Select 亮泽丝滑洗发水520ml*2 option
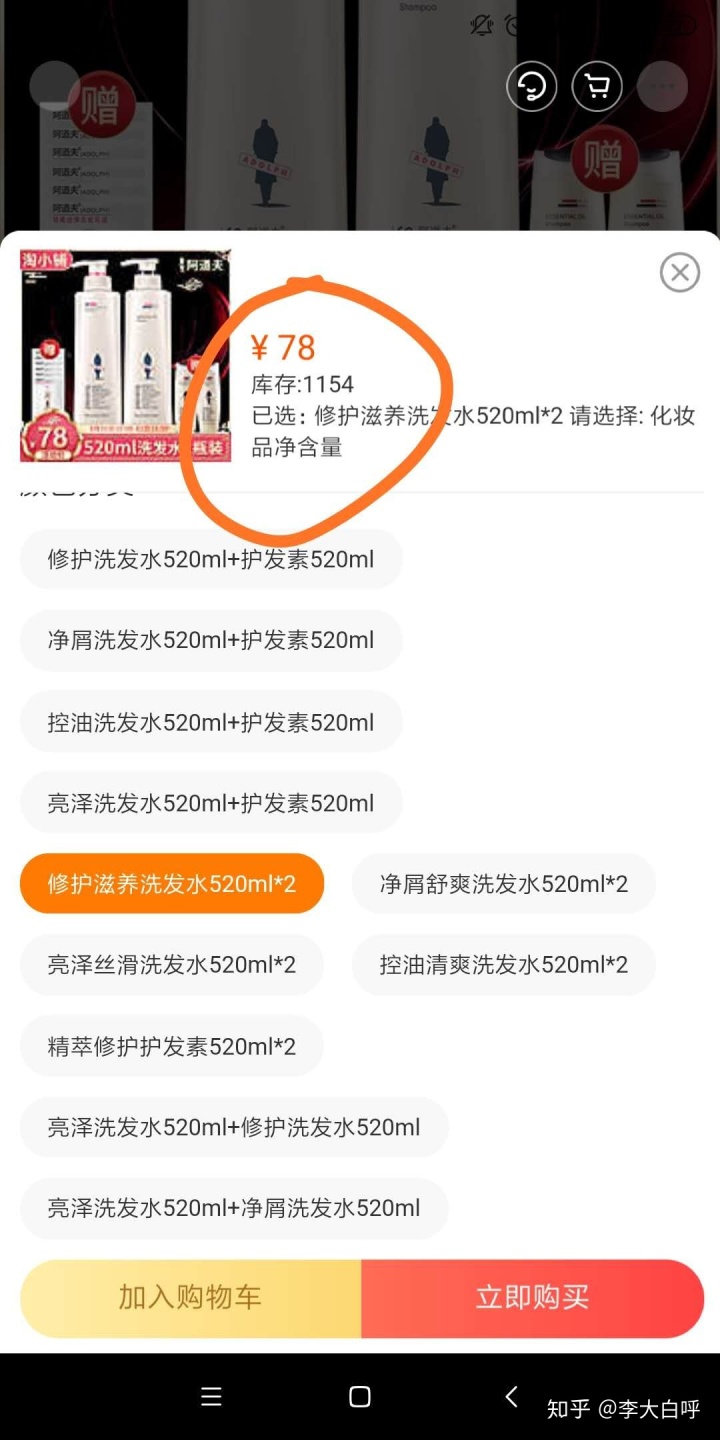The image size is (720, 1440). coord(171,964)
